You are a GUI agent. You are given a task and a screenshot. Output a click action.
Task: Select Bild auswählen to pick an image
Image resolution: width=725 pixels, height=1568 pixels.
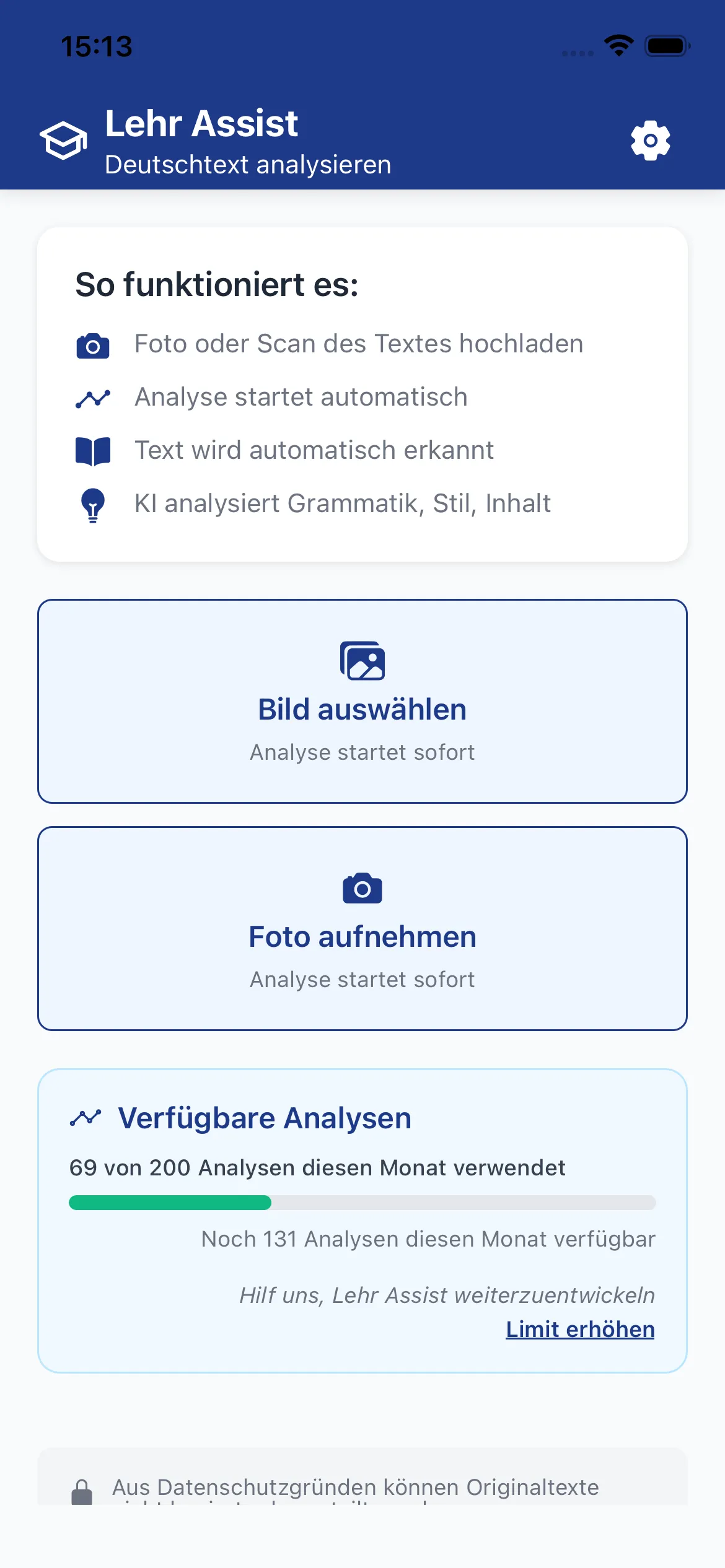pyautogui.click(x=362, y=708)
